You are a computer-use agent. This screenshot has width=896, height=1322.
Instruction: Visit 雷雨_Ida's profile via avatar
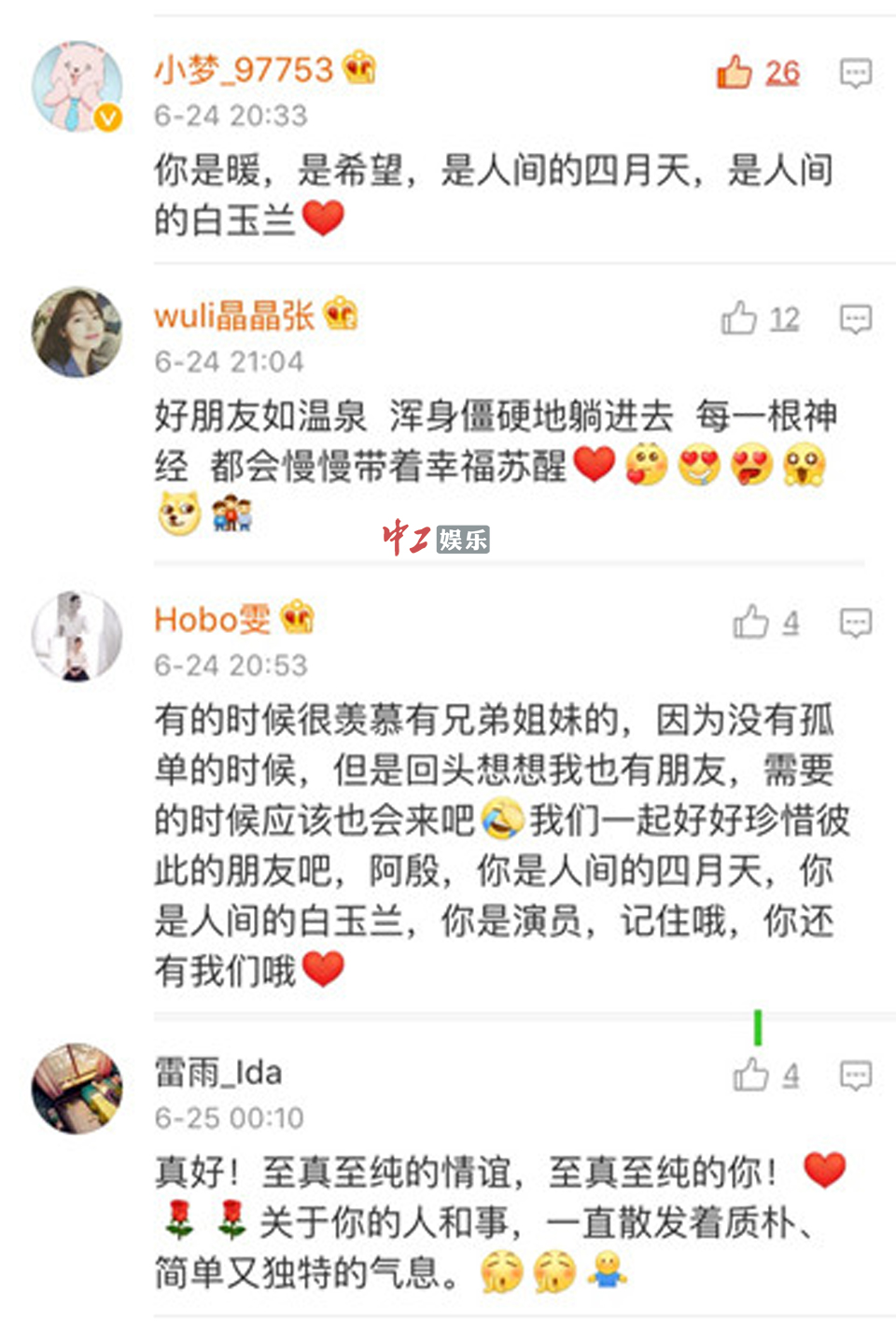coord(77,1088)
